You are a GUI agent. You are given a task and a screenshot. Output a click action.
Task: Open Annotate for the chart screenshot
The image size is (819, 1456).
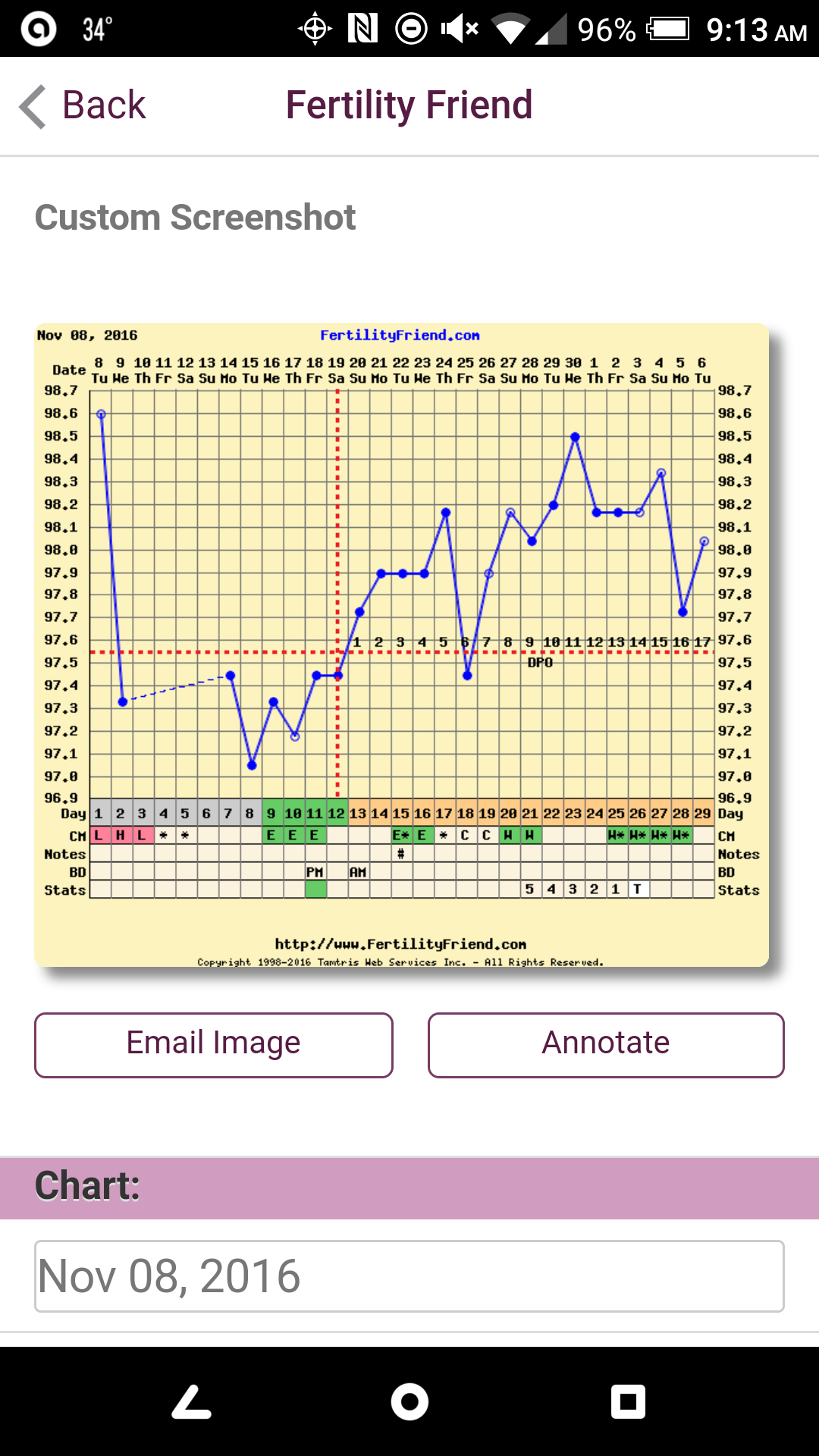(605, 1044)
